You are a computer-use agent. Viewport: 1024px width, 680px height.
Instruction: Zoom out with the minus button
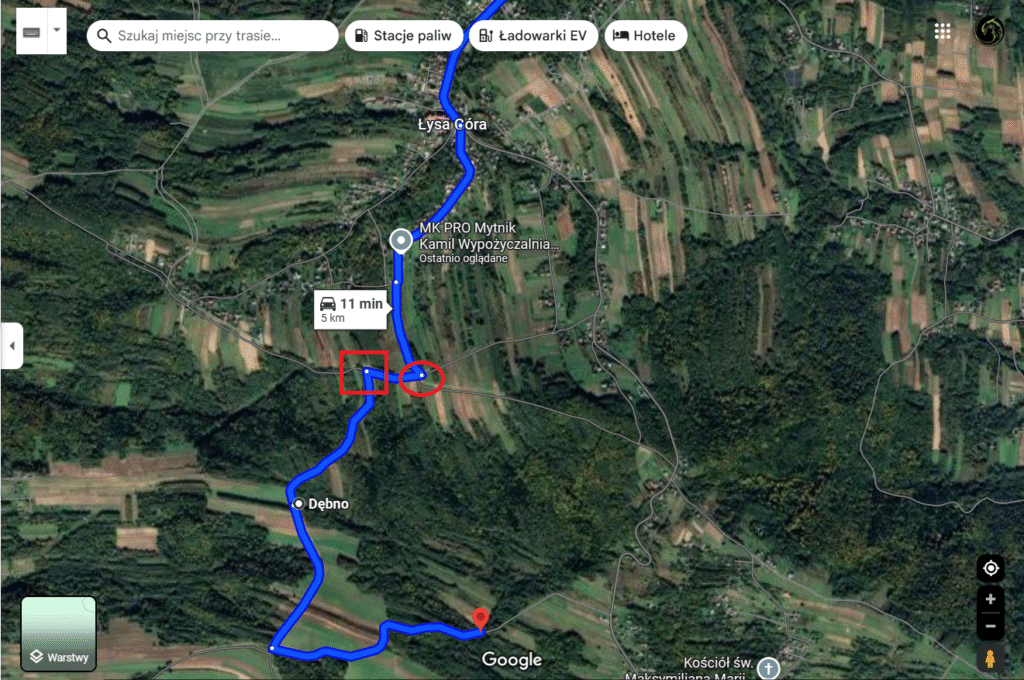coord(990,627)
